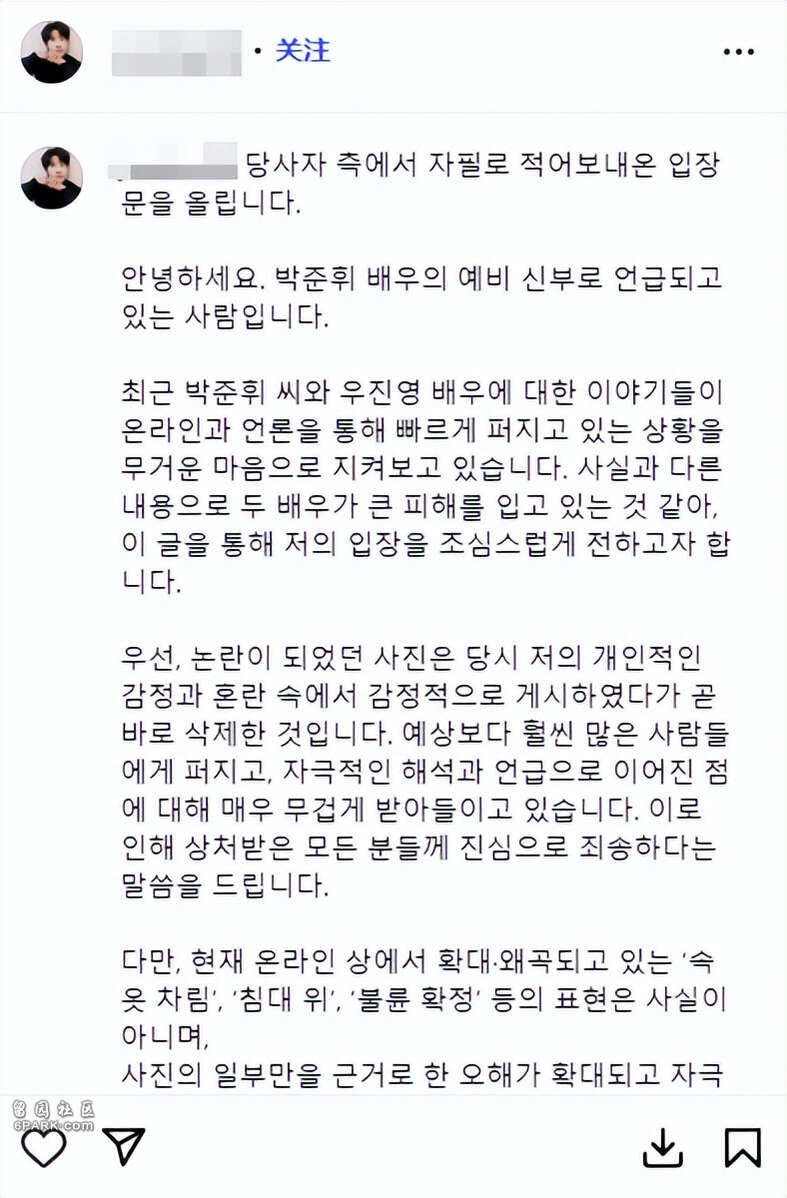Tap 关注 to follow this account
The width and height of the screenshot is (787, 1198).
303,50
